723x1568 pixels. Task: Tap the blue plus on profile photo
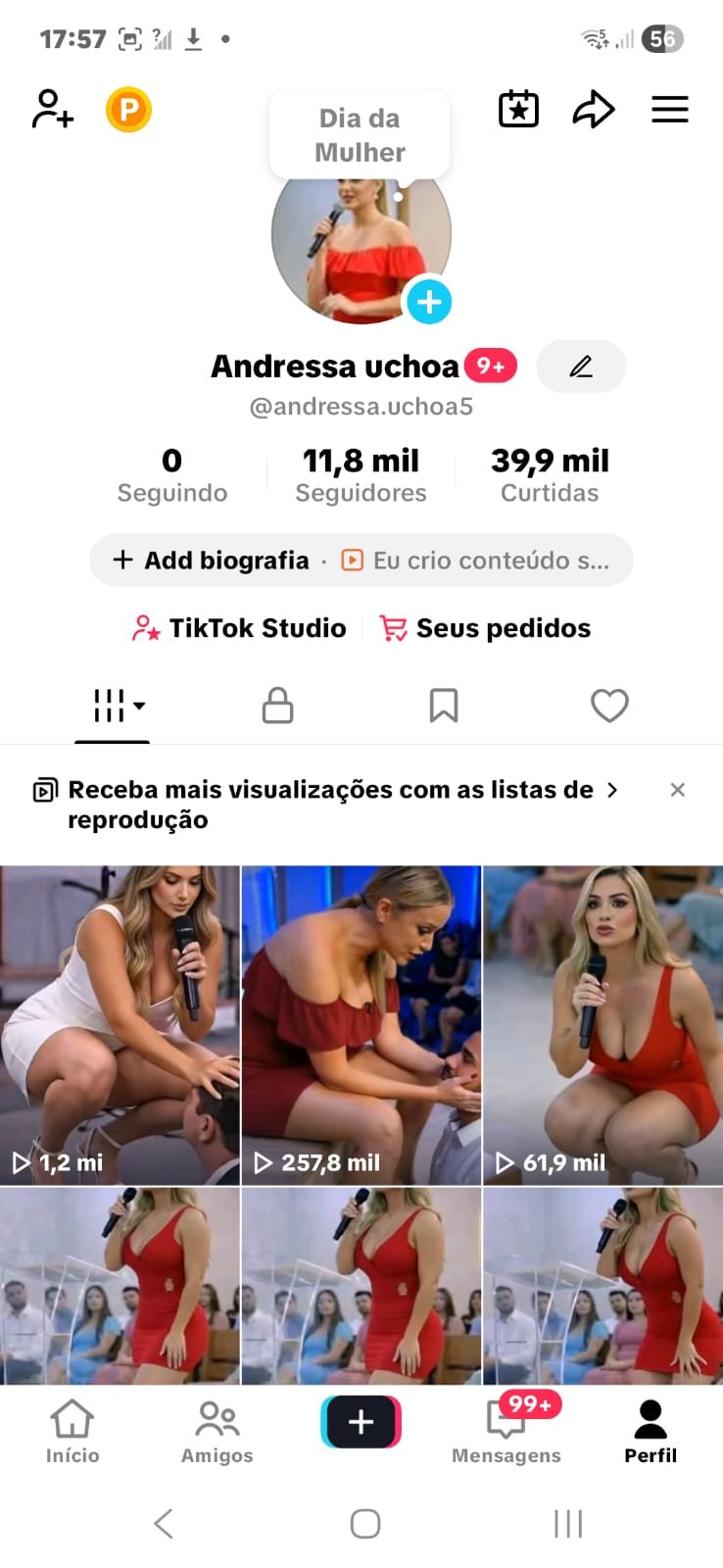click(x=429, y=302)
